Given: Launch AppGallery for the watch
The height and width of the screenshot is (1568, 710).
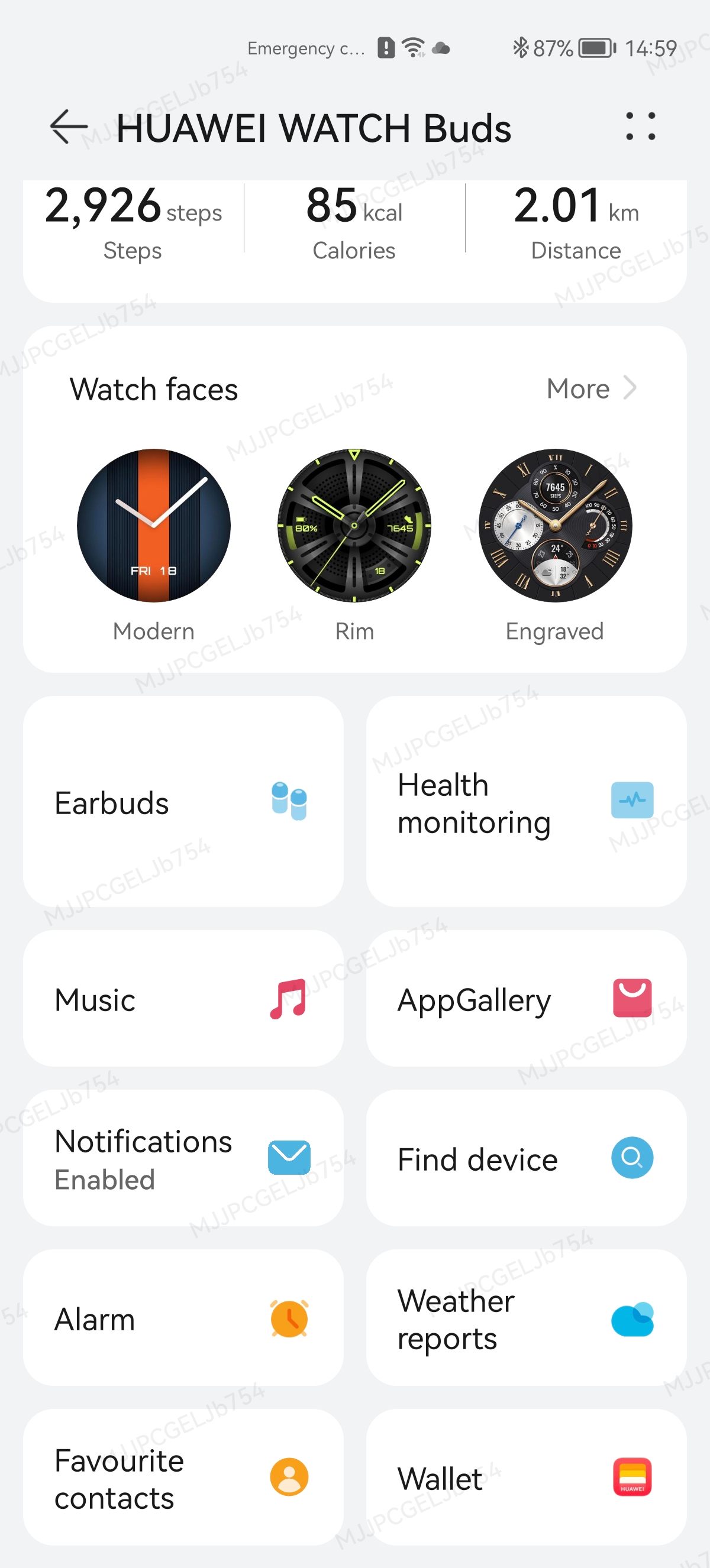Looking at the screenshot, I should [526, 998].
